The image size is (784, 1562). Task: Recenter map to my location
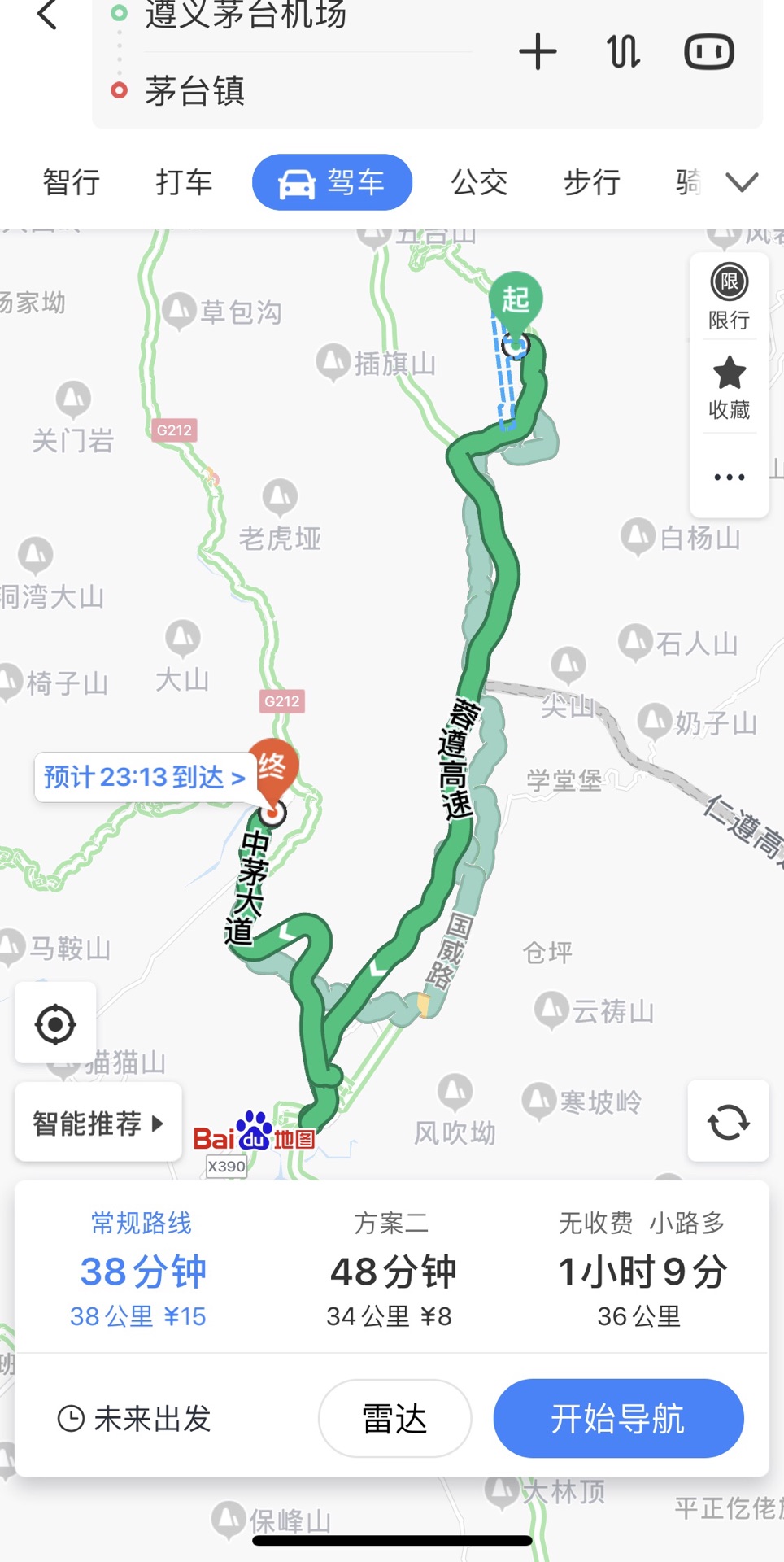tap(55, 1023)
